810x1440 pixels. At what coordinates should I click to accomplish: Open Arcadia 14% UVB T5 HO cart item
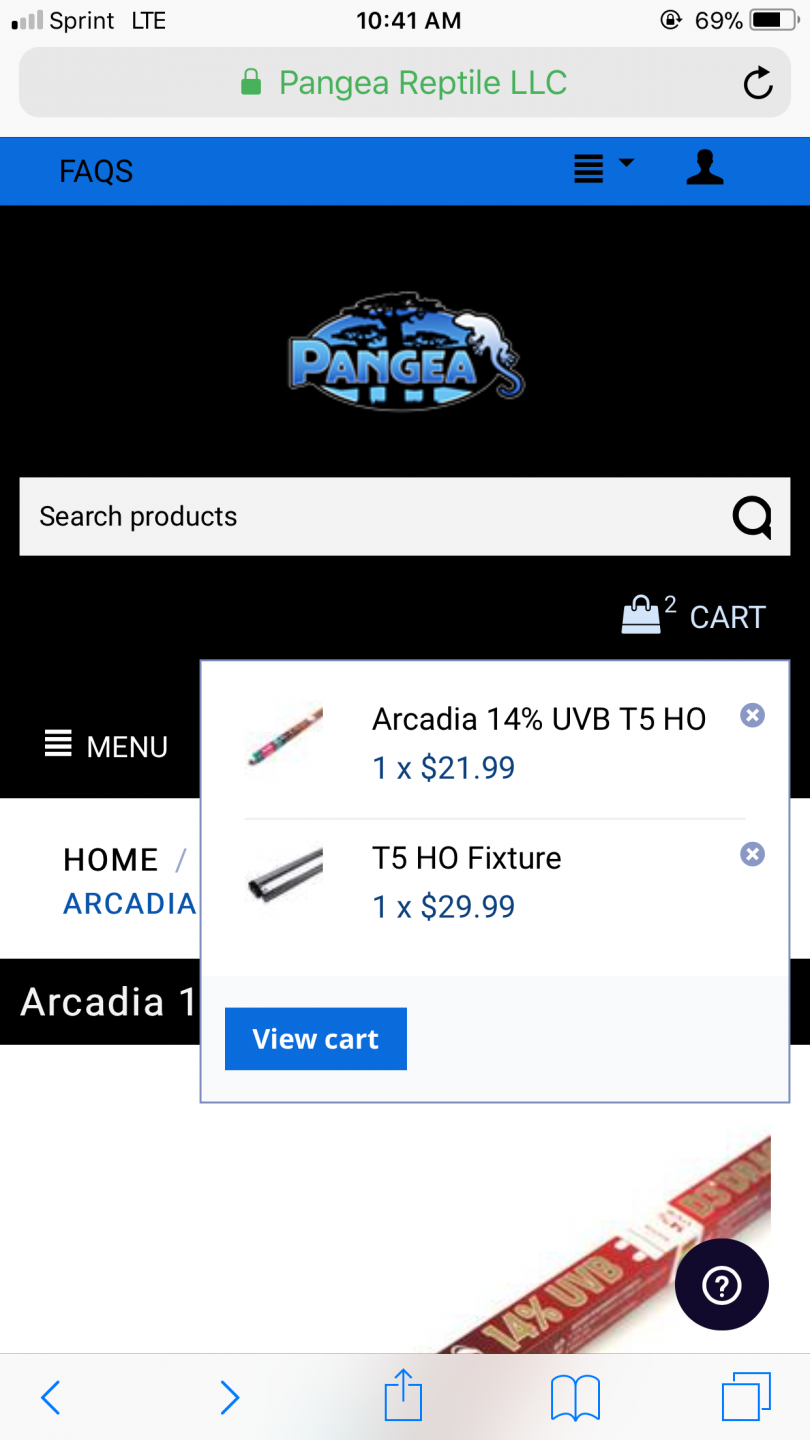pyautogui.click(x=539, y=719)
